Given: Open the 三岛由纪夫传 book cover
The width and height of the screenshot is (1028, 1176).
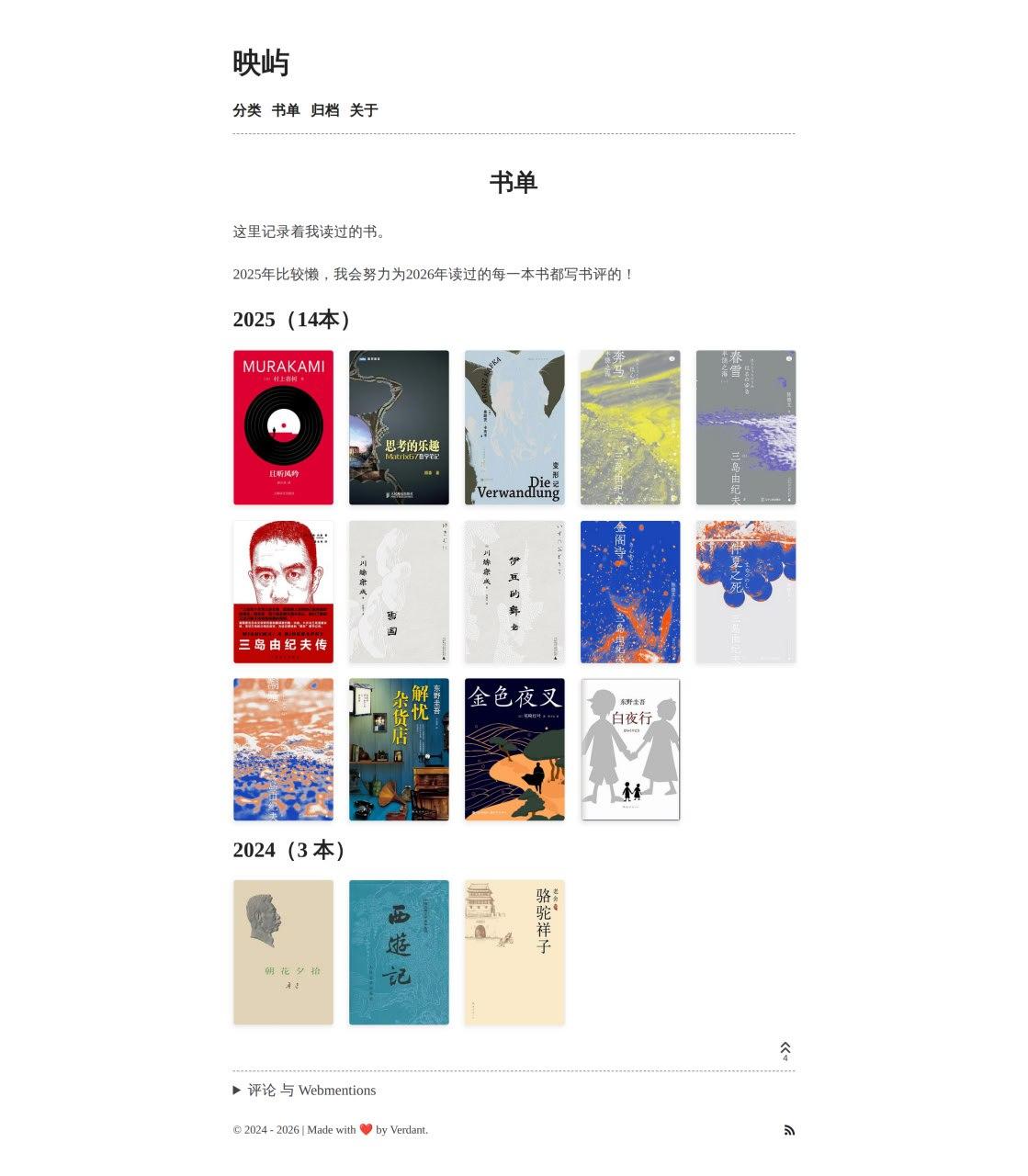Looking at the screenshot, I should coord(283,592).
